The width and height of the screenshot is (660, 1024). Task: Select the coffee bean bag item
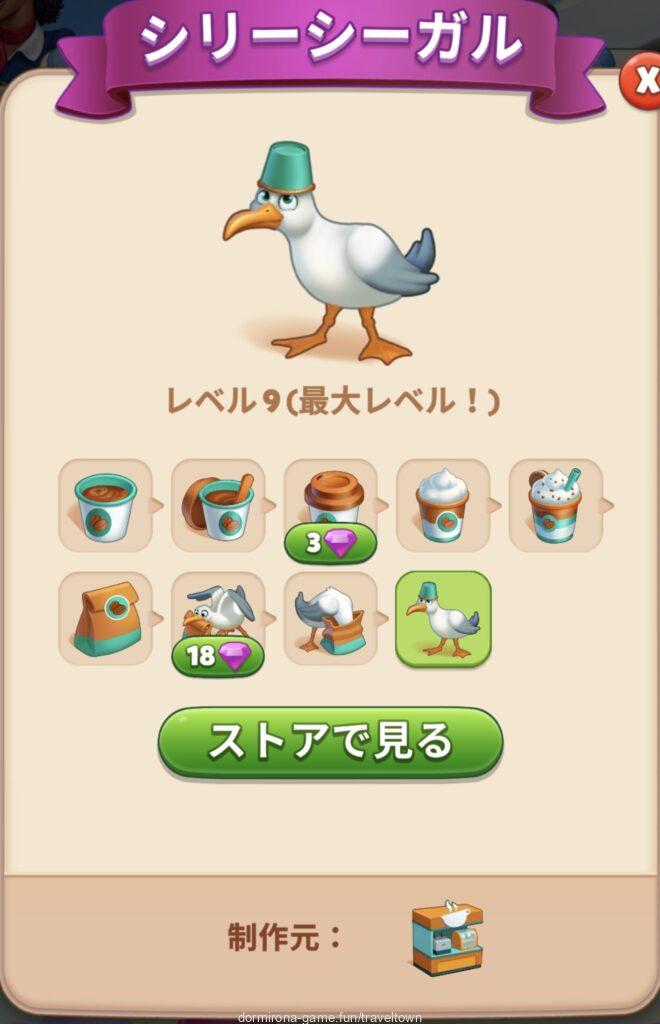coord(105,618)
